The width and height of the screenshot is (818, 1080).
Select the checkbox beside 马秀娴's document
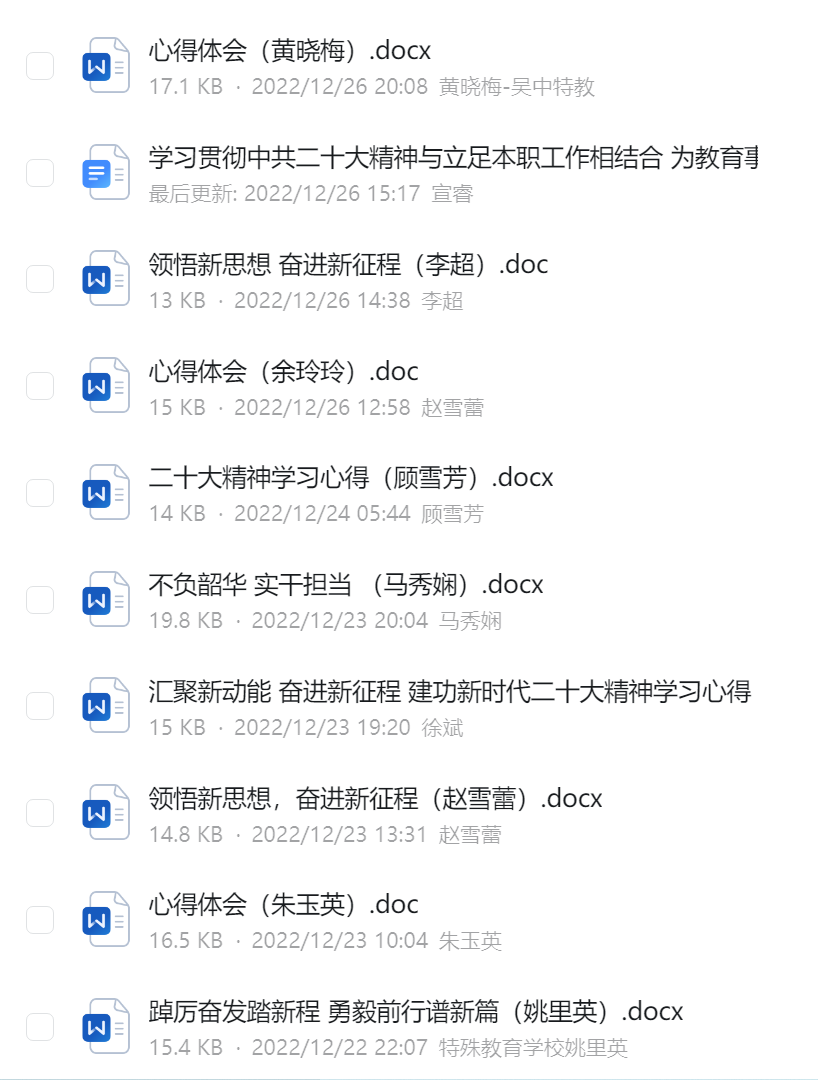pos(40,600)
